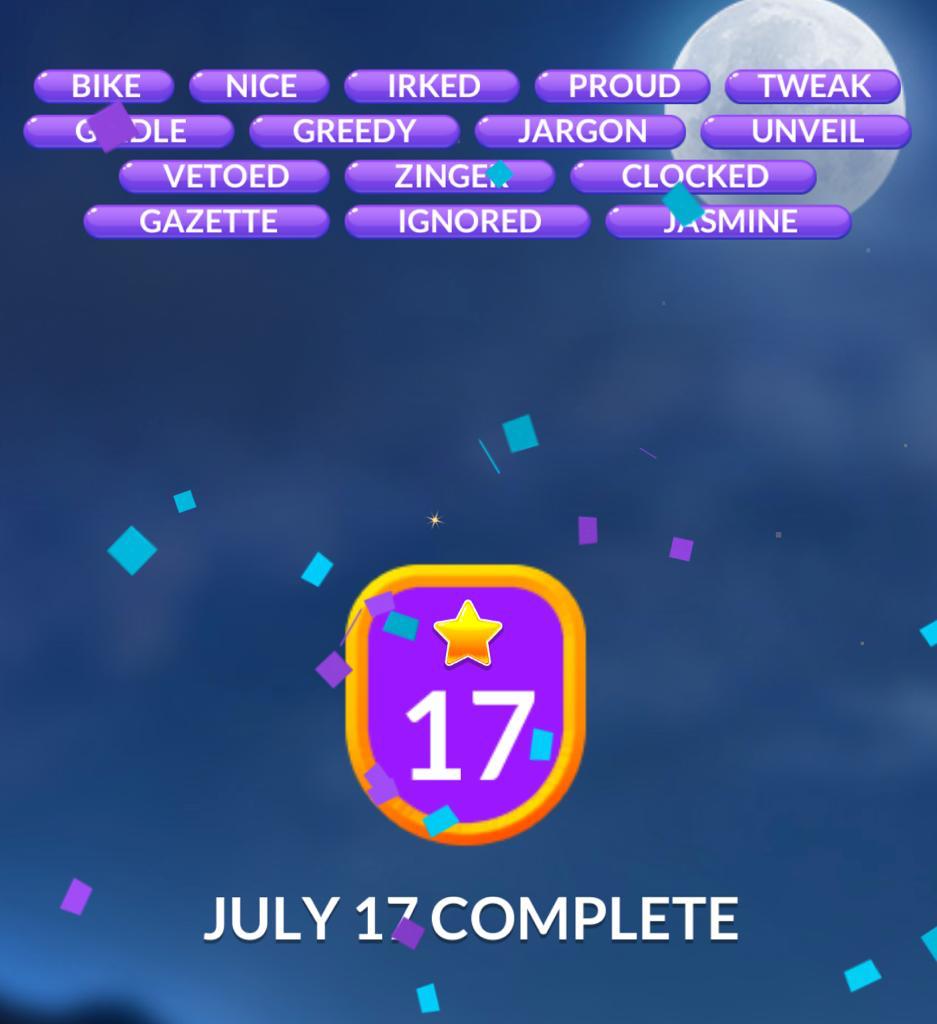Open the IRKED word chip
Screen dimensions: 937x1024
click(x=432, y=86)
